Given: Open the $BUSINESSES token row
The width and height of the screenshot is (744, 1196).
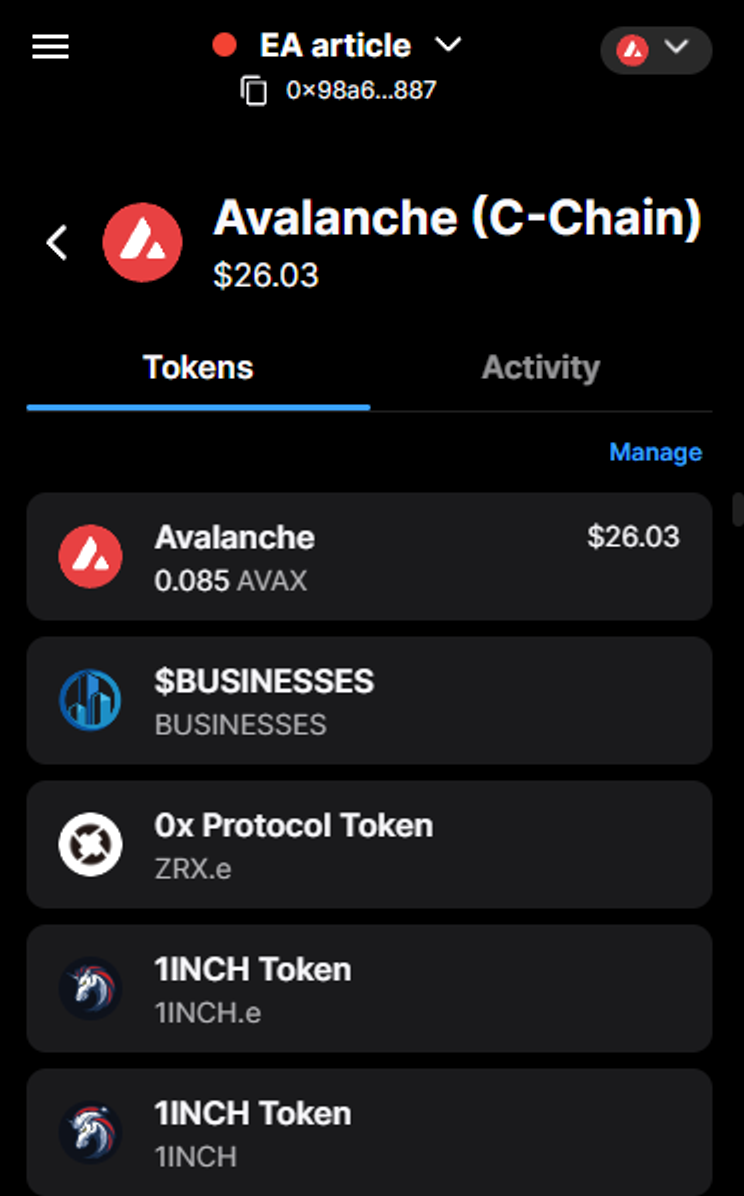Looking at the screenshot, I should [x=369, y=700].
